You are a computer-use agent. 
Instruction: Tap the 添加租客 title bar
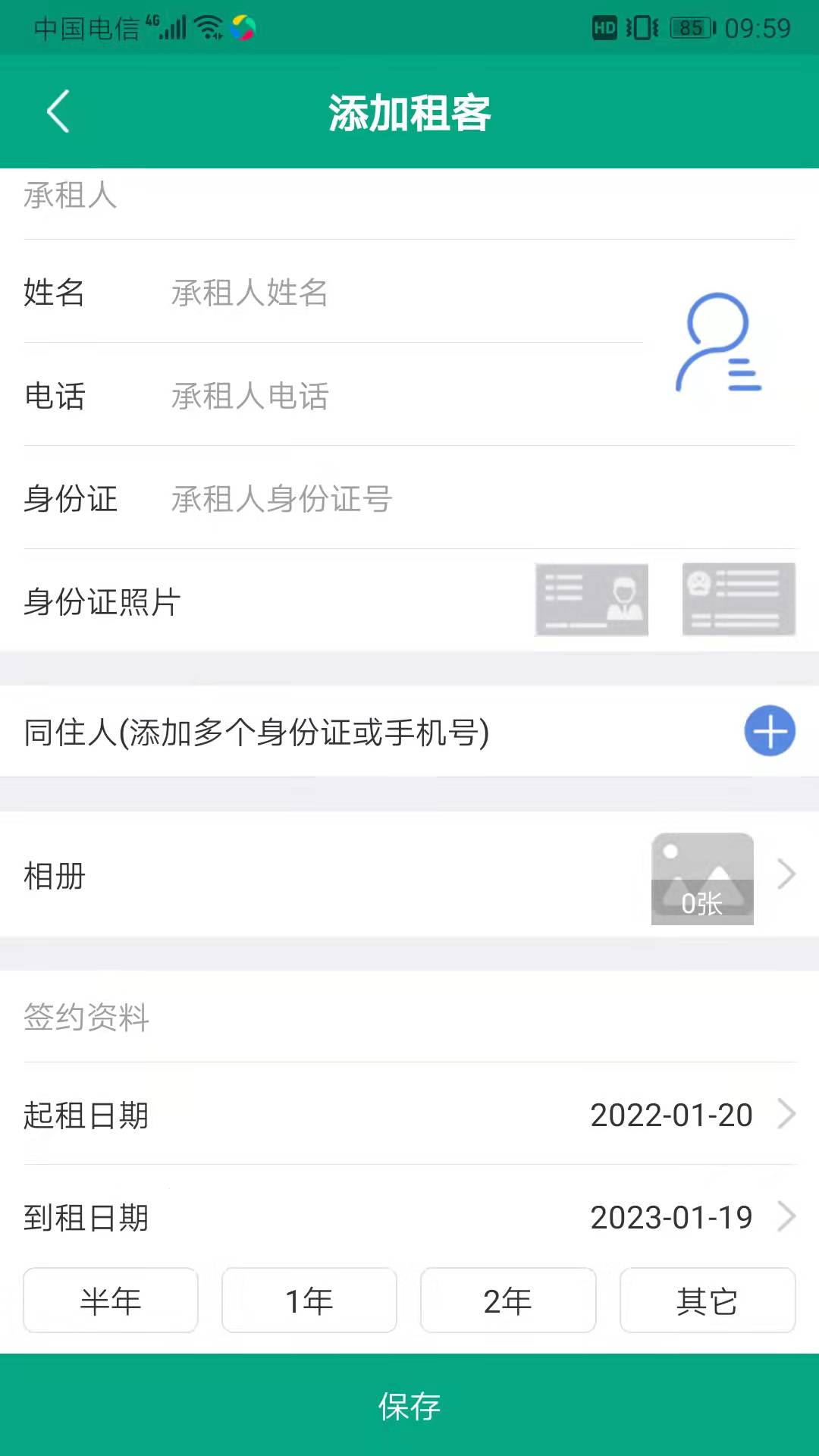pyautogui.click(x=409, y=114)
